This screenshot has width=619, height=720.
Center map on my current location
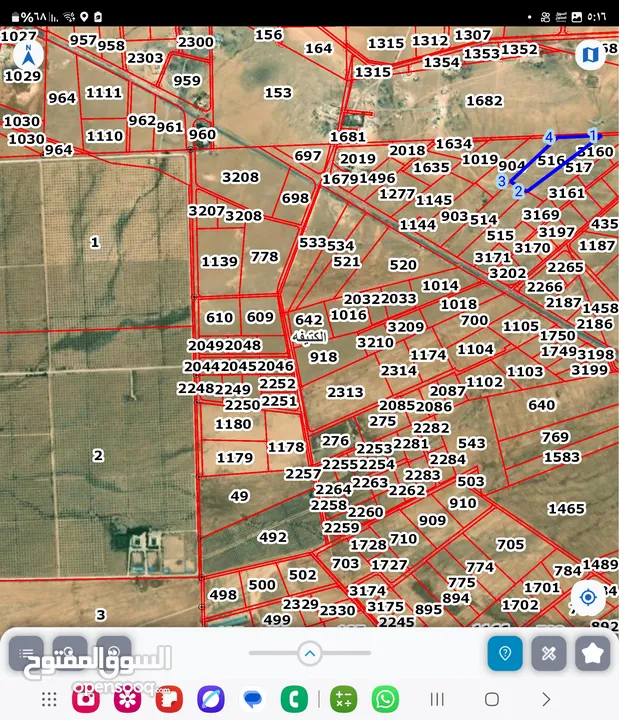pos(589,598)
